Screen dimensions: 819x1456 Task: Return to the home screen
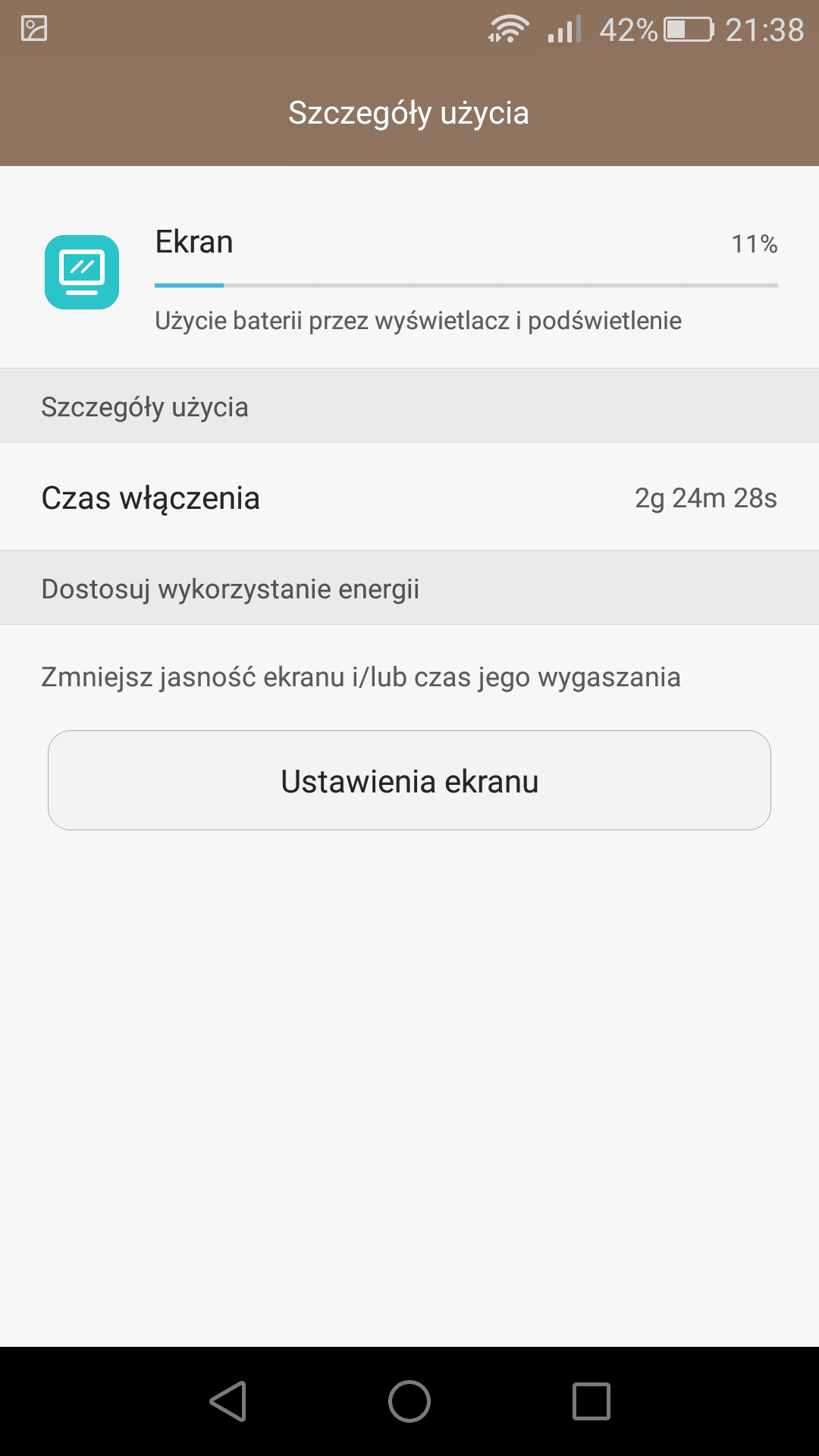click(x=409, y=1401)
